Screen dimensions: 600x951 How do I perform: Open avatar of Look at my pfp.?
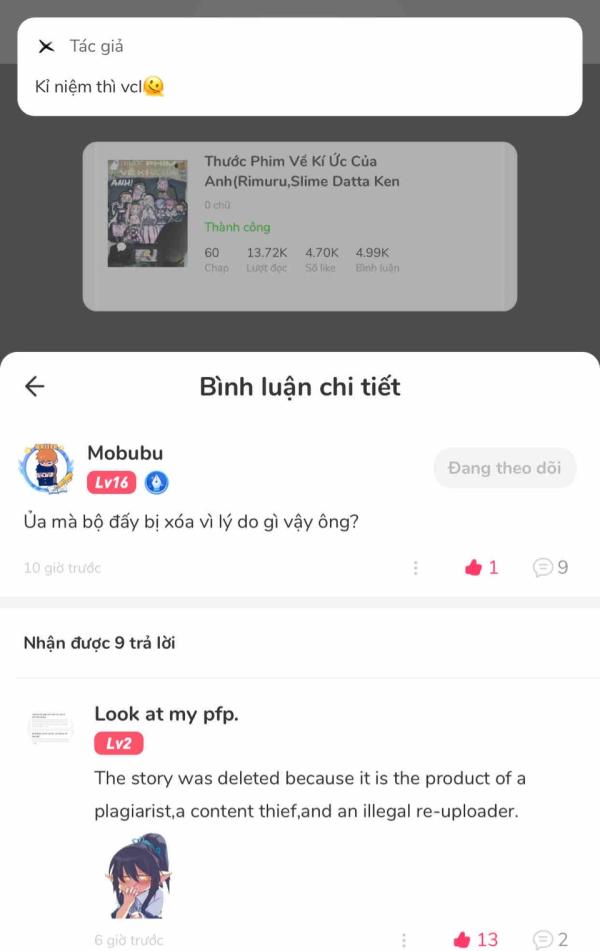click(x=50, y=728)
